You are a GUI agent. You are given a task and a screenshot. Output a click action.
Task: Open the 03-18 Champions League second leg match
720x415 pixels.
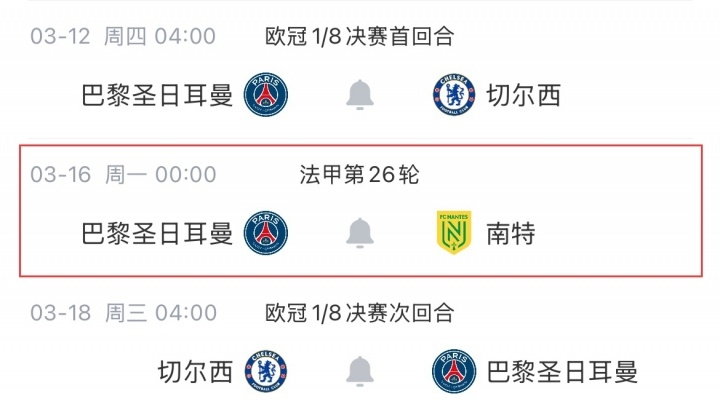tap(360, 313)
